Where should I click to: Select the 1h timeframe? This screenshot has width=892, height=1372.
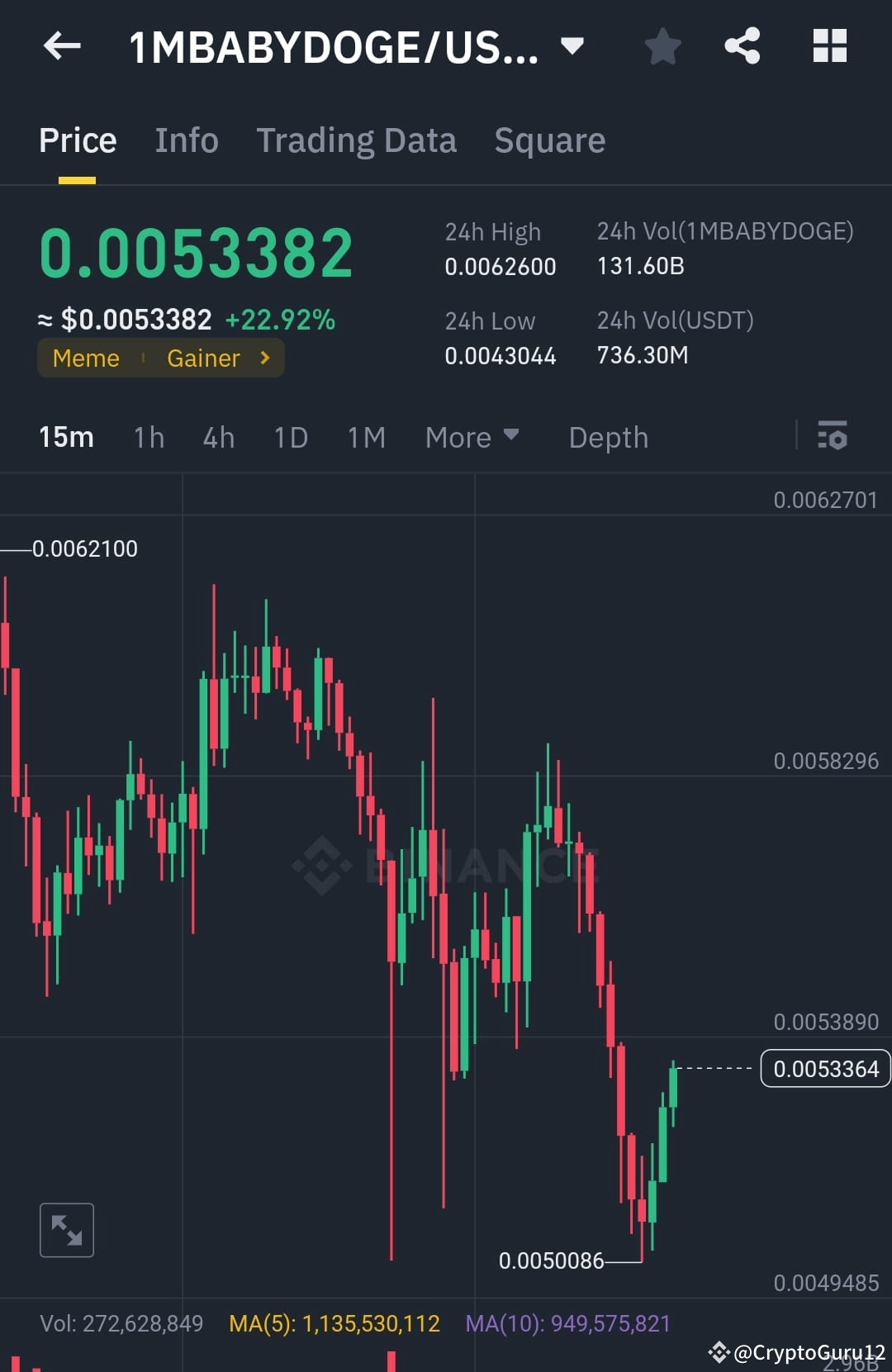coord(148,437)
